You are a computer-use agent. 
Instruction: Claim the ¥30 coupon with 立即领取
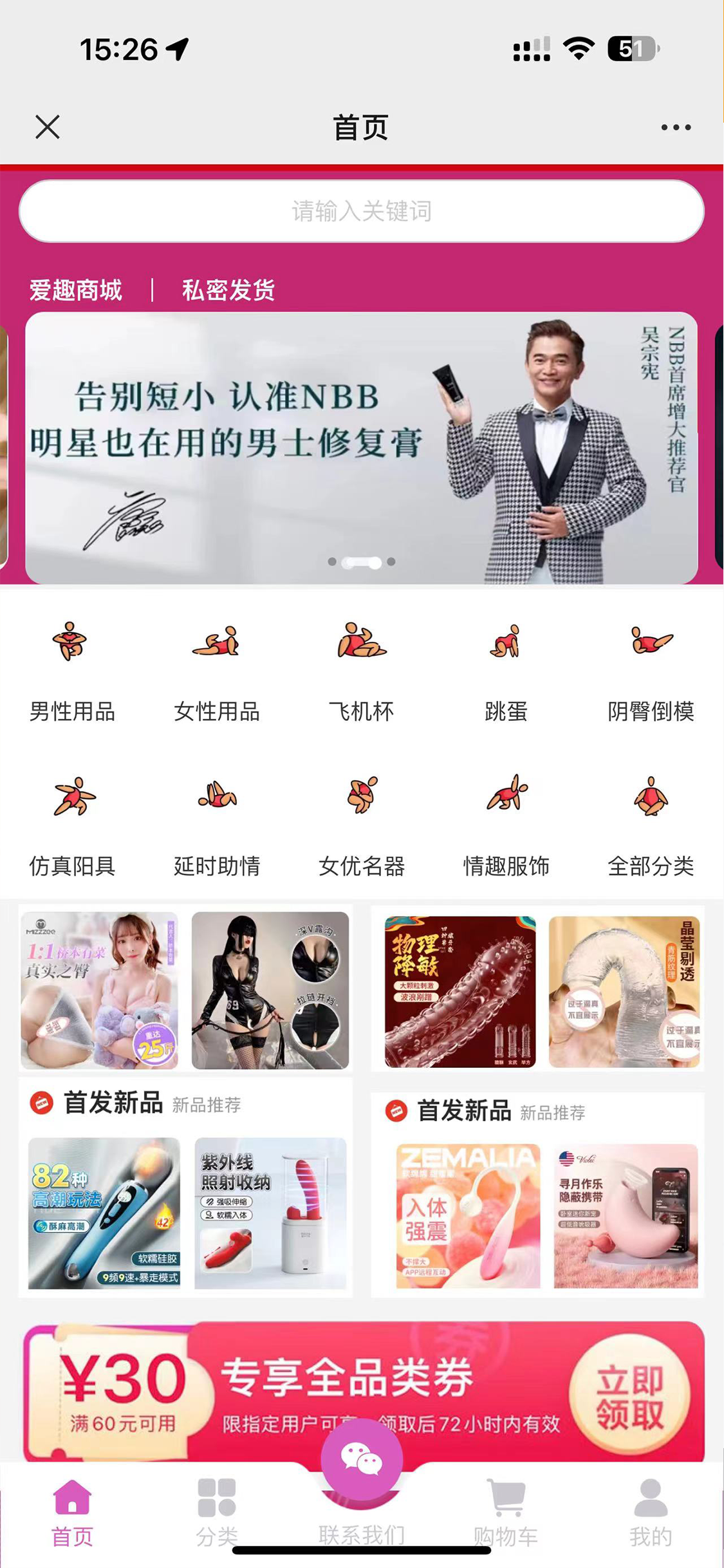pos(629,1397)
